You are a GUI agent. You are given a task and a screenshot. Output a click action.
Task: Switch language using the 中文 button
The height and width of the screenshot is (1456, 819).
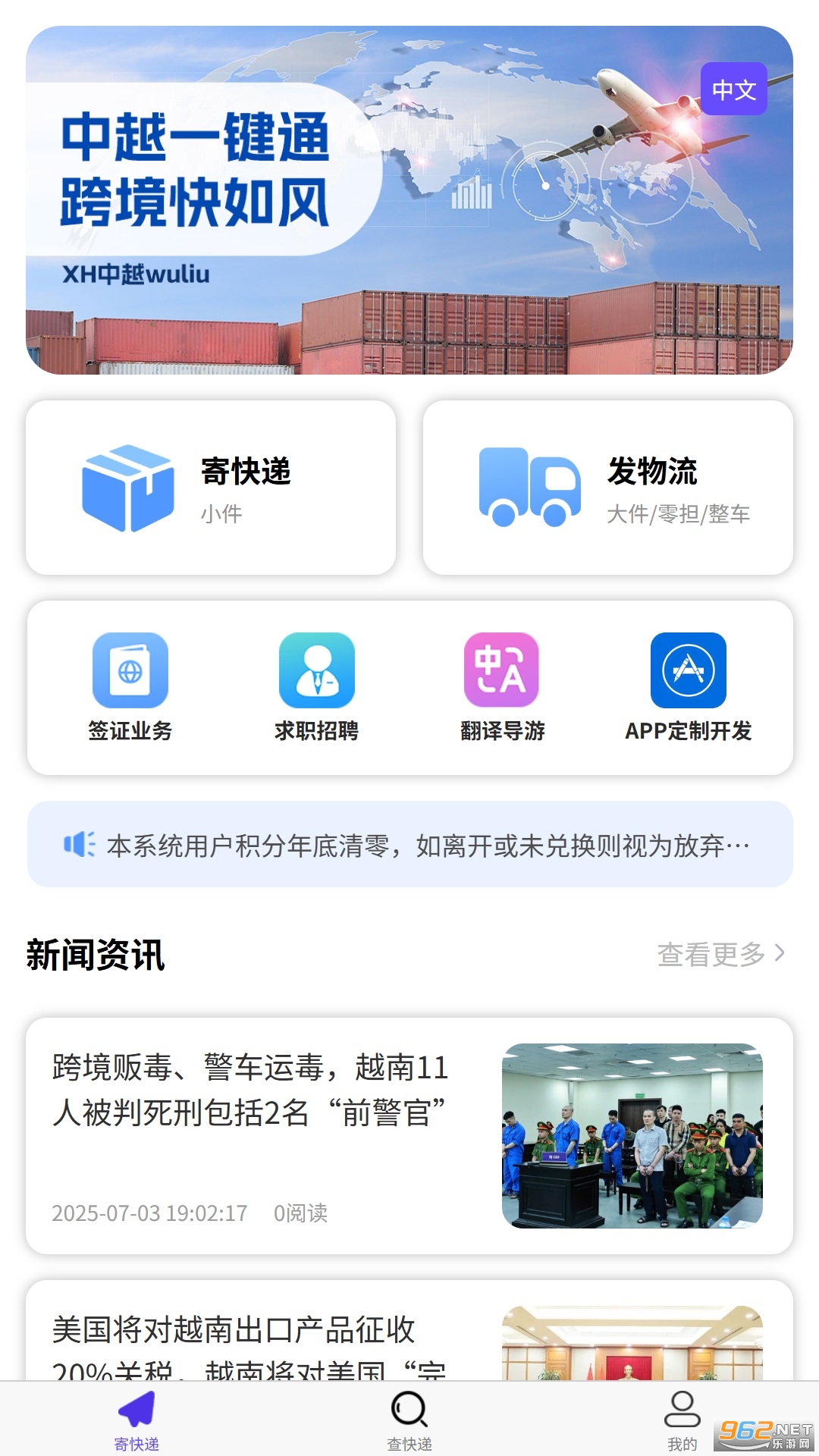tap(733, 89)
